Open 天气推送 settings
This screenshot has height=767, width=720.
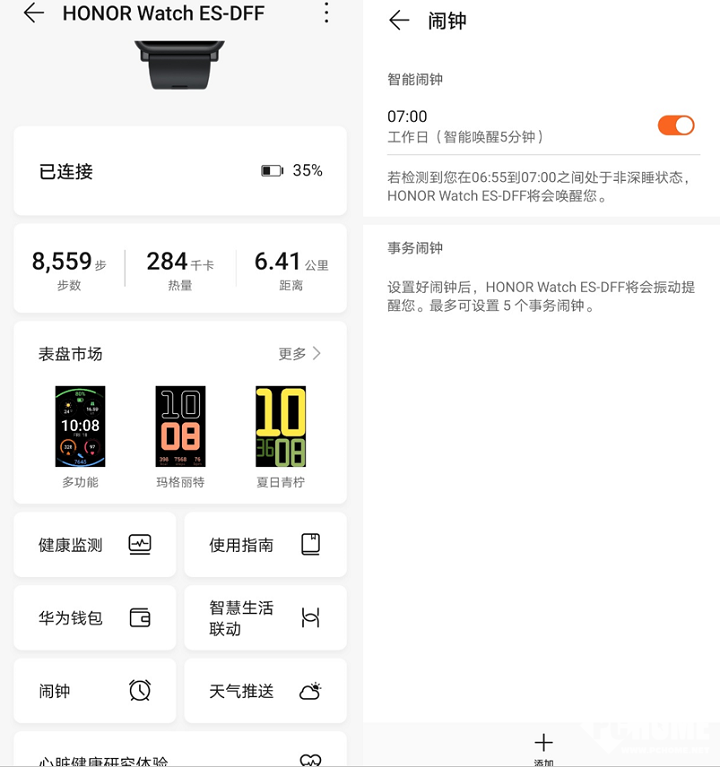(265, 691)
